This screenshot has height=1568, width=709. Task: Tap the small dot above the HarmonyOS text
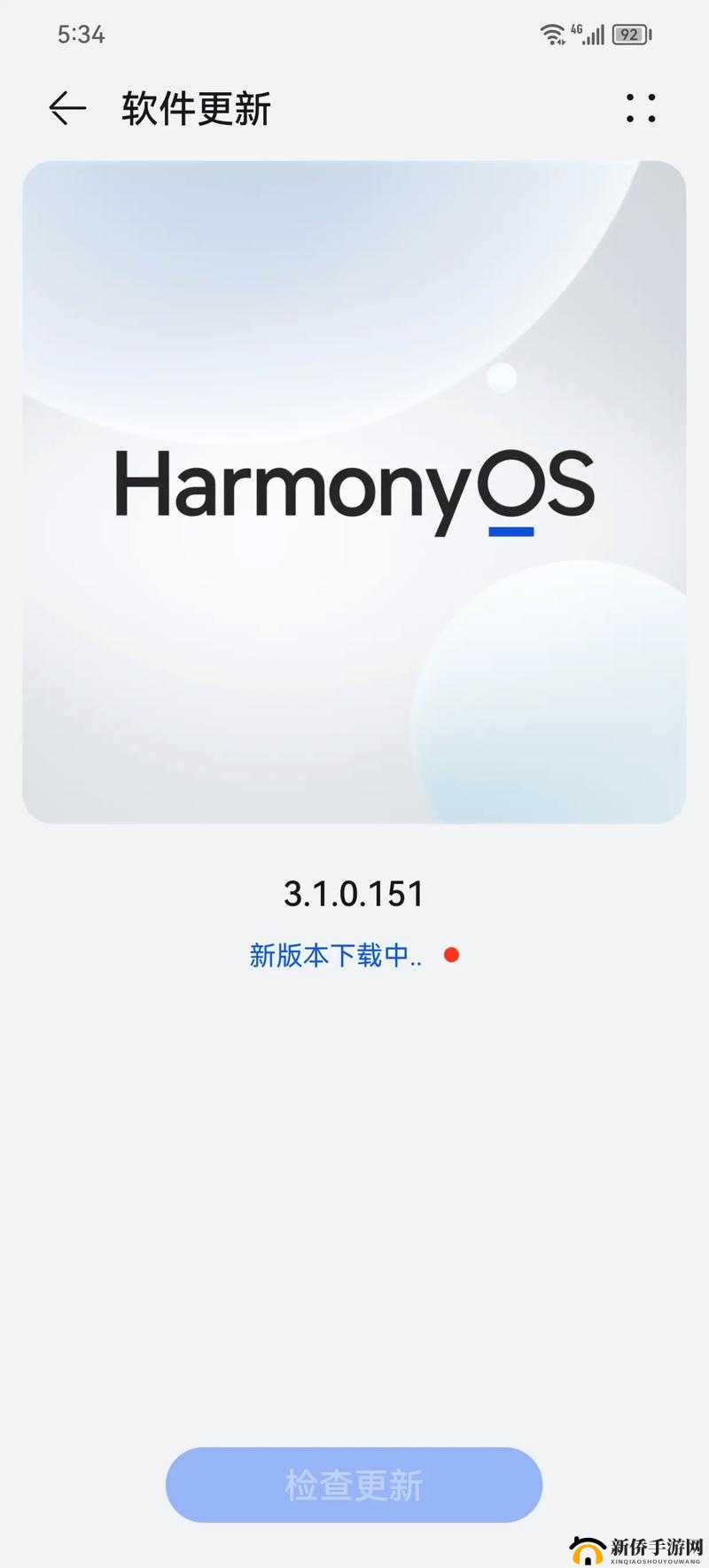click(501, 376)
